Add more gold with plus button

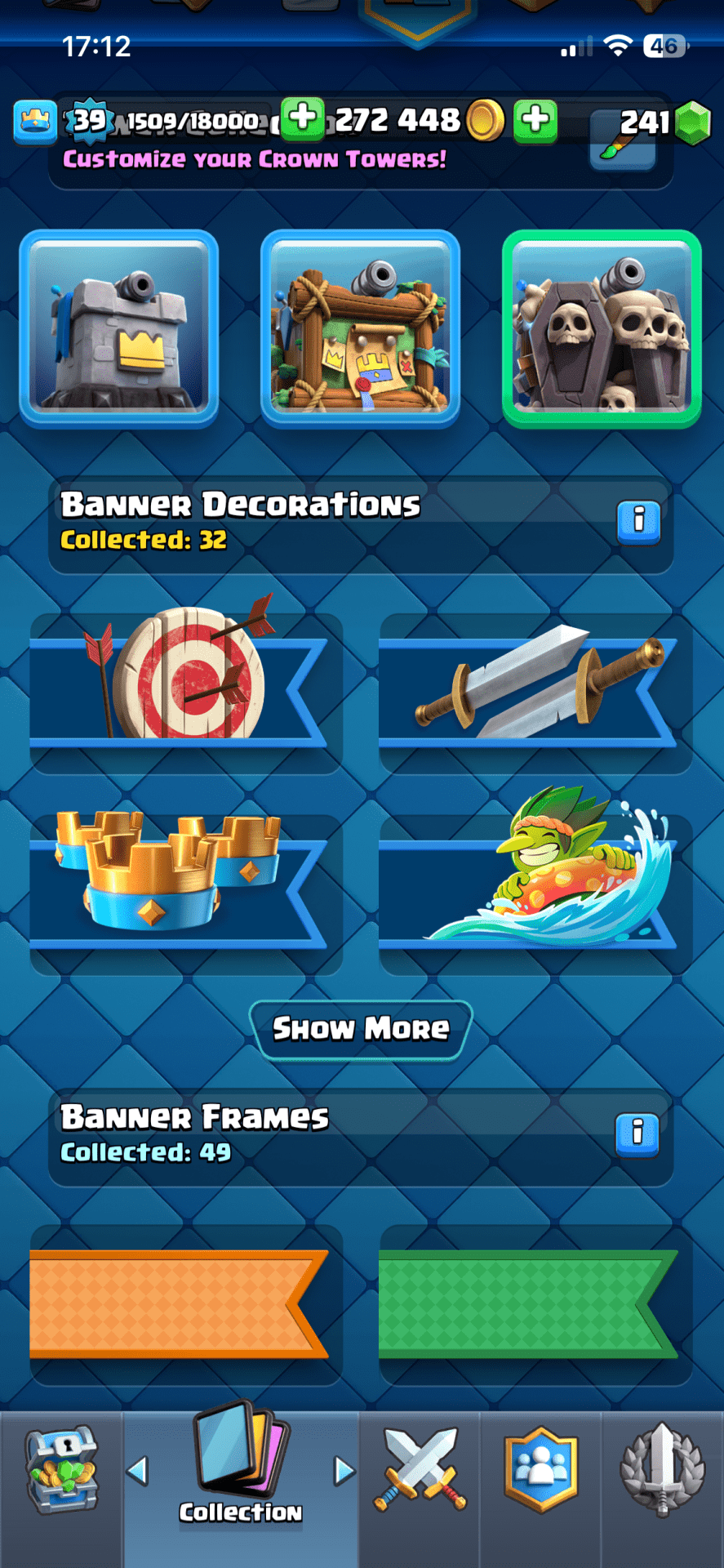pos(535,120)
